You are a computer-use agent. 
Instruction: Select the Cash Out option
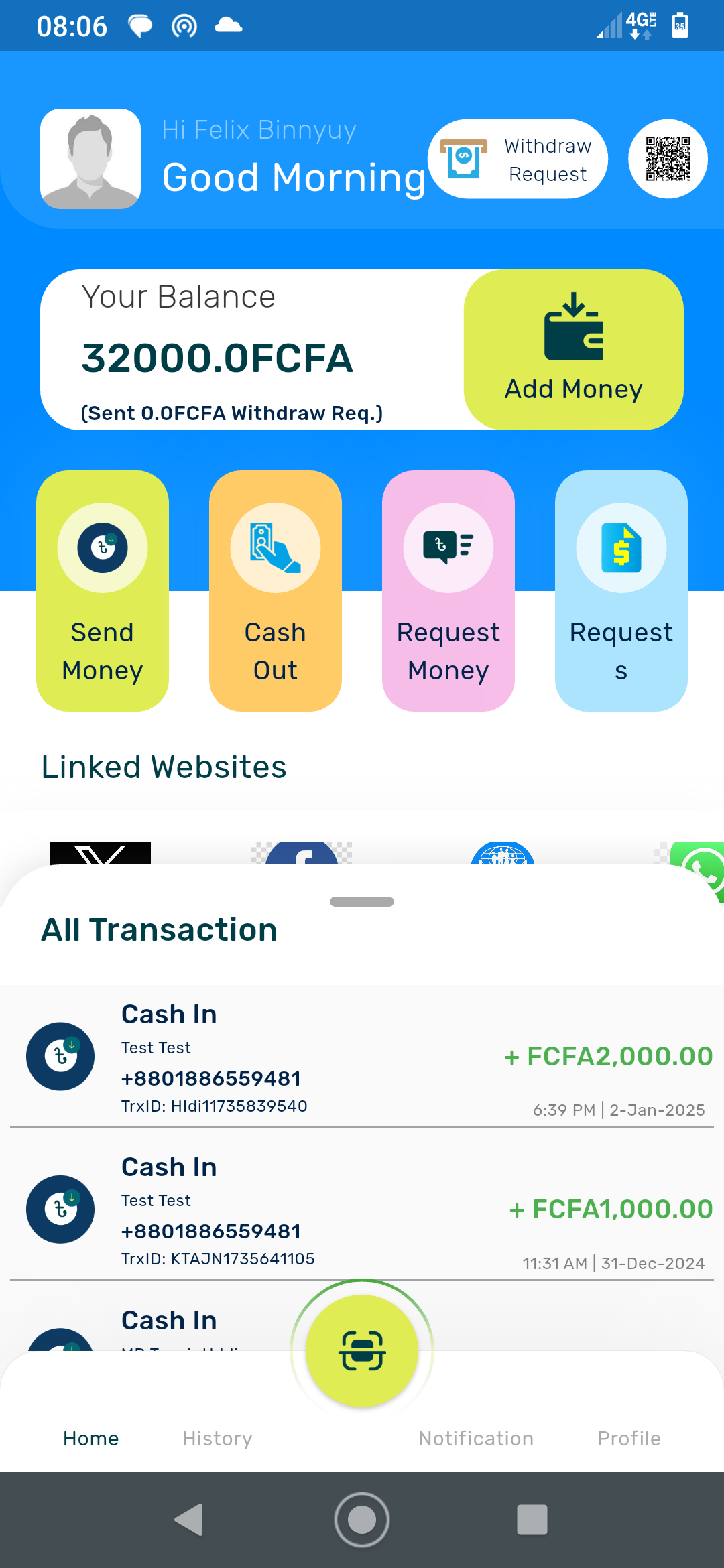pos(276,590)
